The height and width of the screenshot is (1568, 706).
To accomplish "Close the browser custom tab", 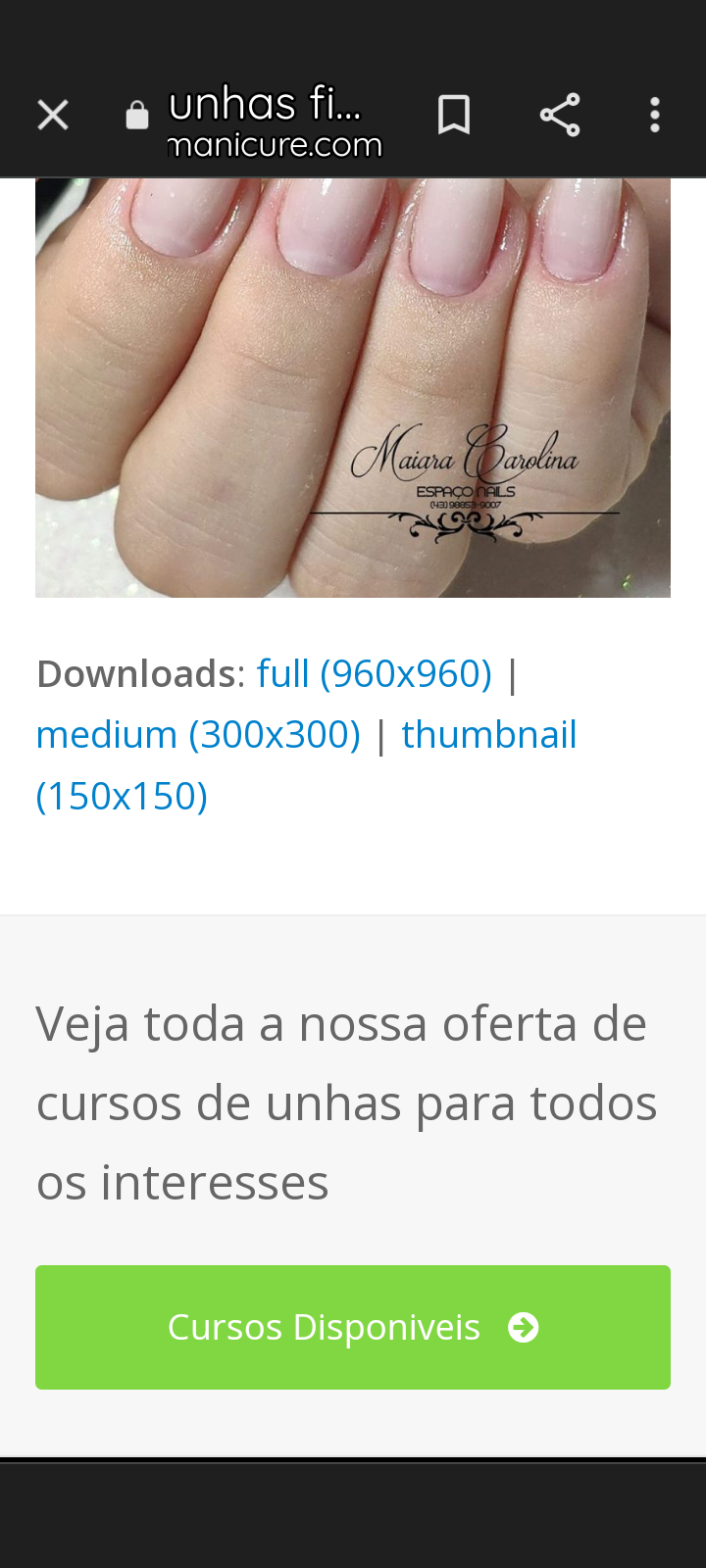I will 53,116.
